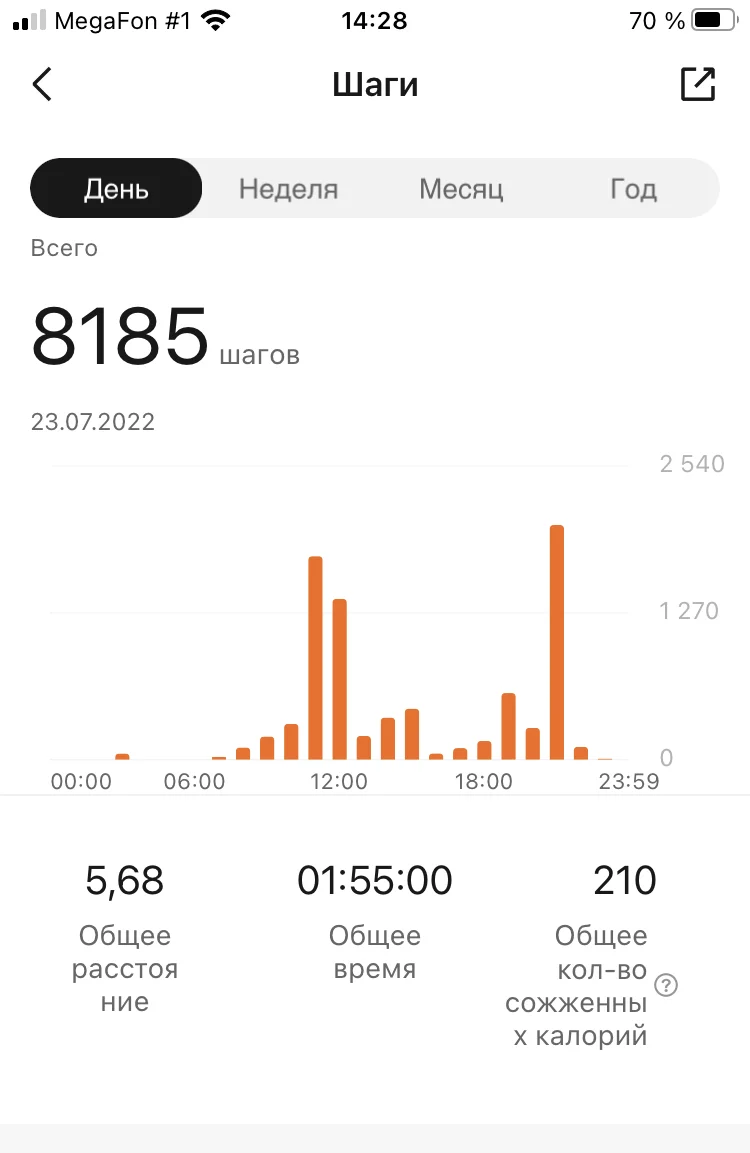Share the steps report

click(x=698, y=84)
